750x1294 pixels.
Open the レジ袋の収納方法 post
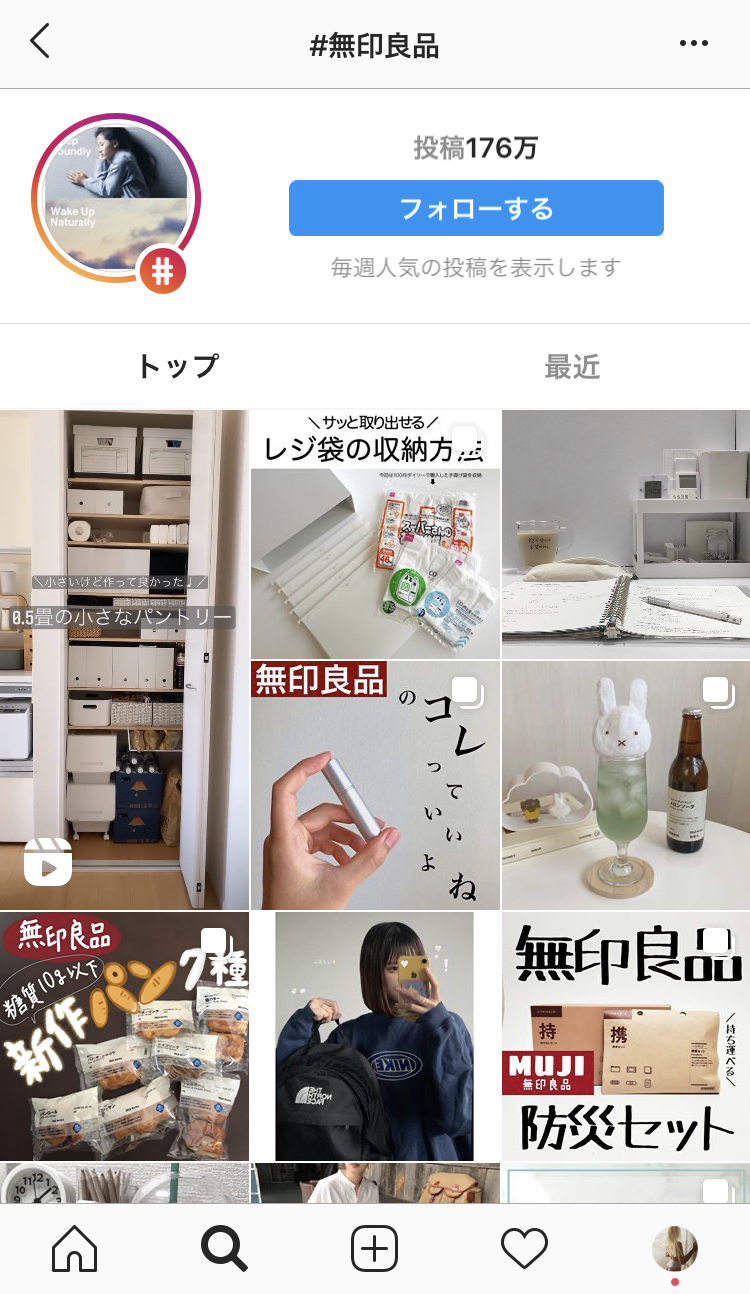click(375, 534)
